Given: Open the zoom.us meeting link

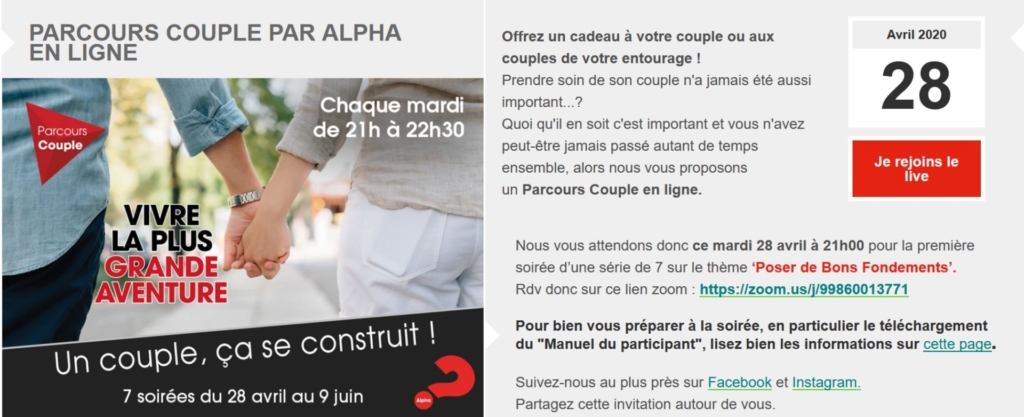Looking at the screenshot, I should coord(804,290).
